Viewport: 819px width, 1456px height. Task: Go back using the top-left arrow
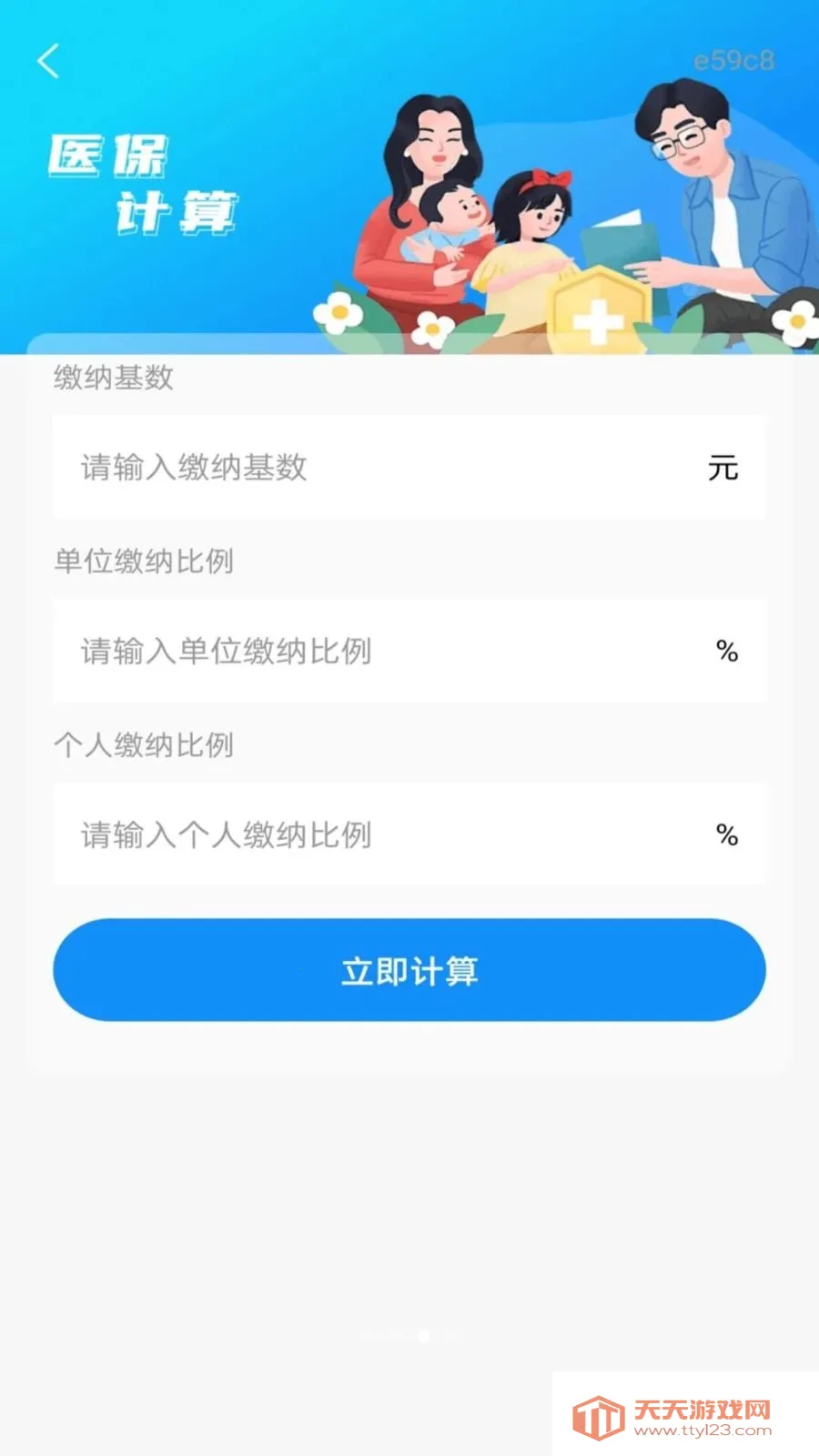[x=49, y=62]
